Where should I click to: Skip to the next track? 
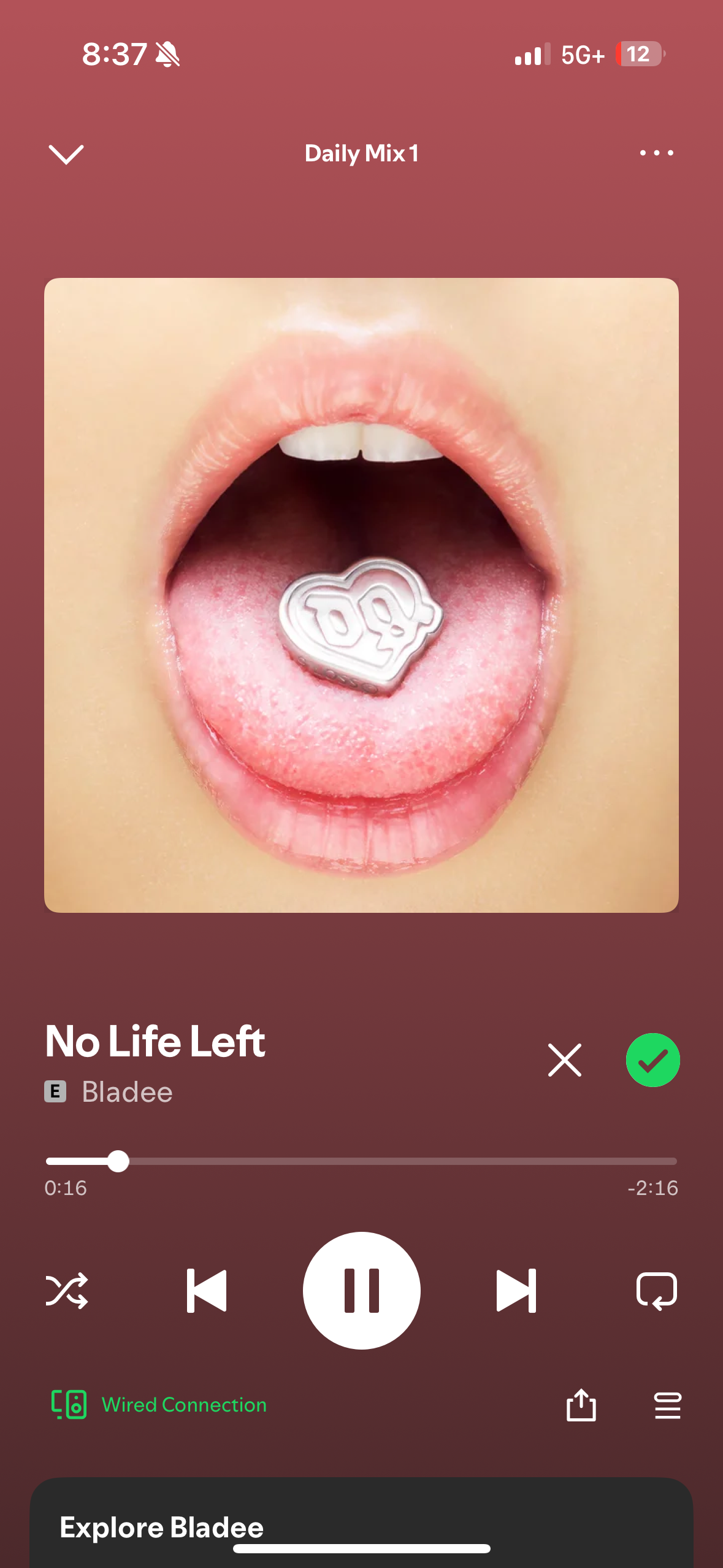[516, 1291]
